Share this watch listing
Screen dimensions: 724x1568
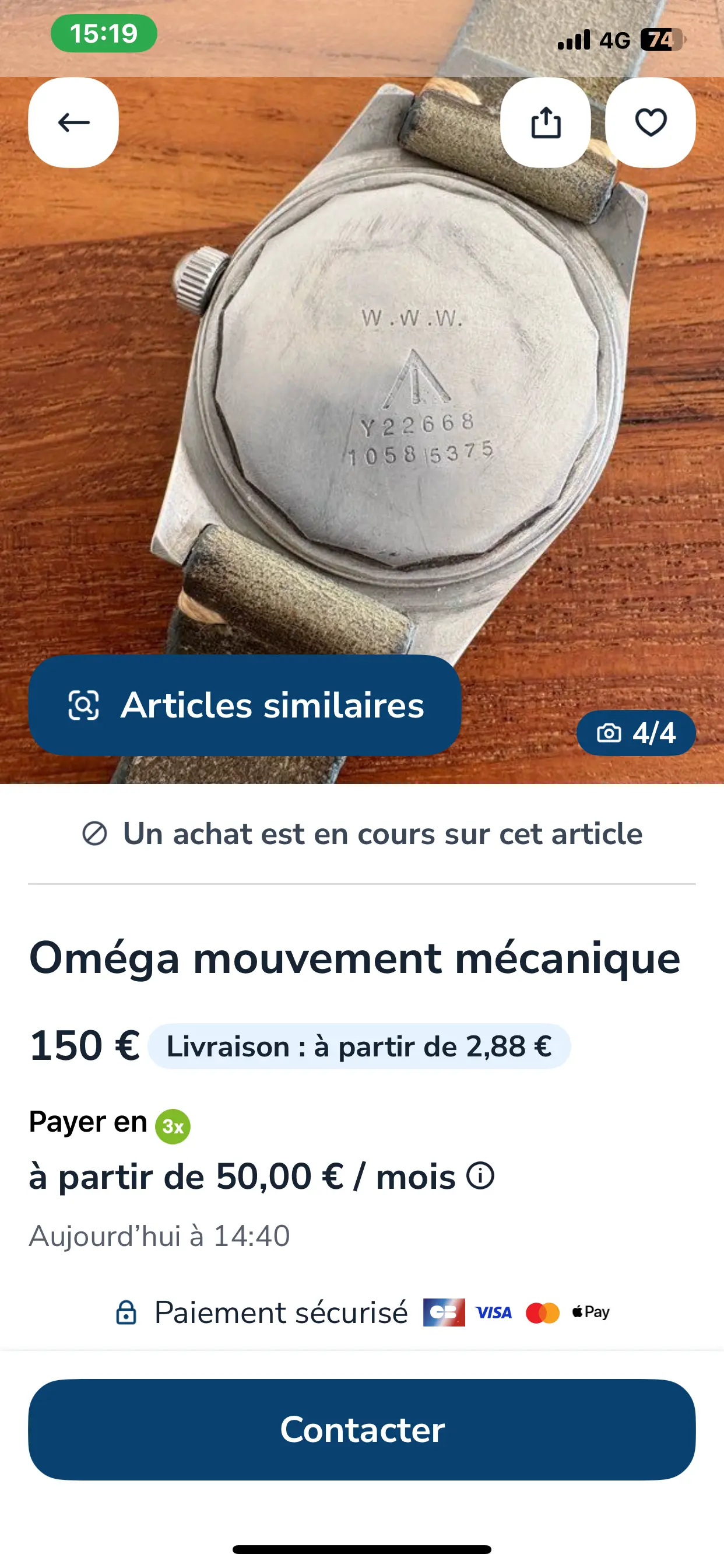[545, 123]
